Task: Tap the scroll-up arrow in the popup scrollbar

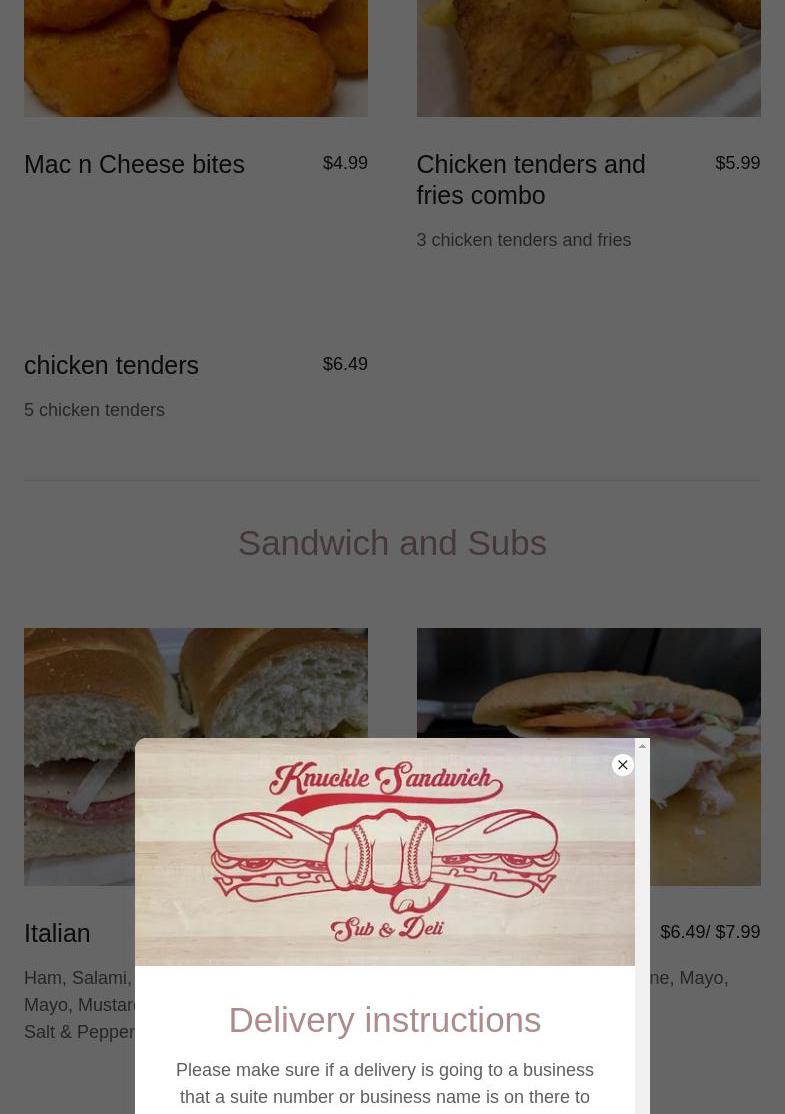Action: [642, 746]
